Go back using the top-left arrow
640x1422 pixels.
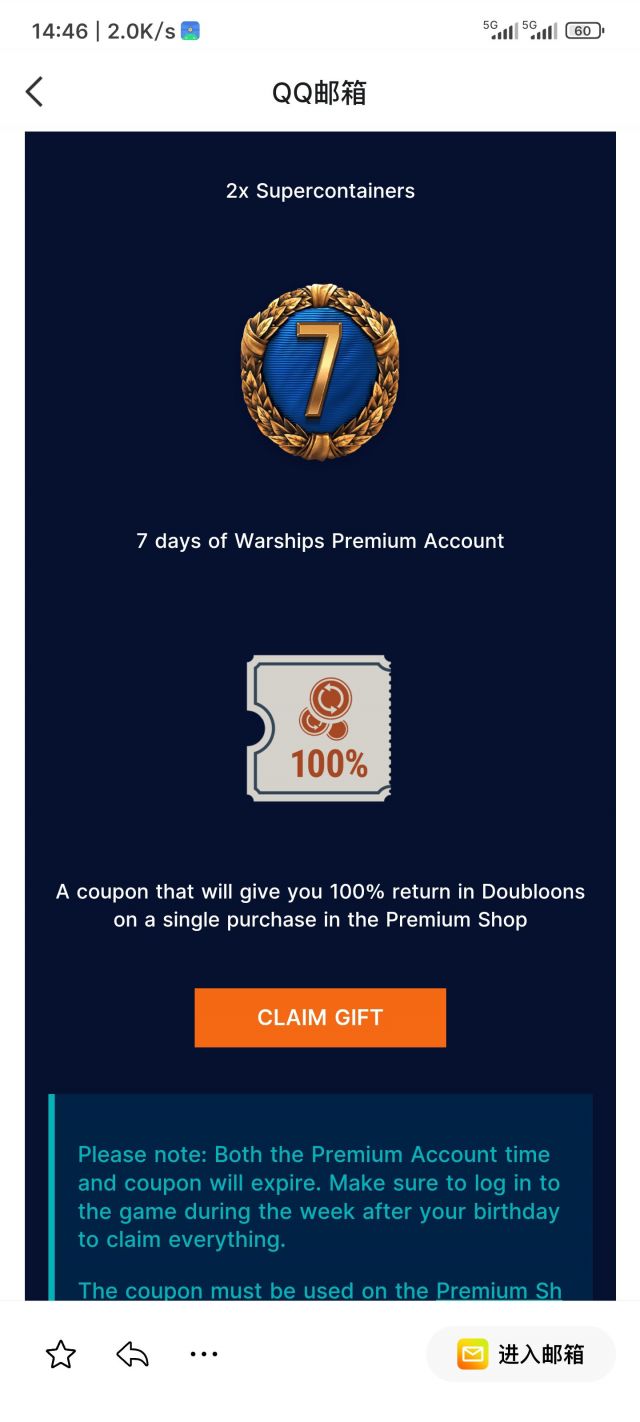pos(34,92)
